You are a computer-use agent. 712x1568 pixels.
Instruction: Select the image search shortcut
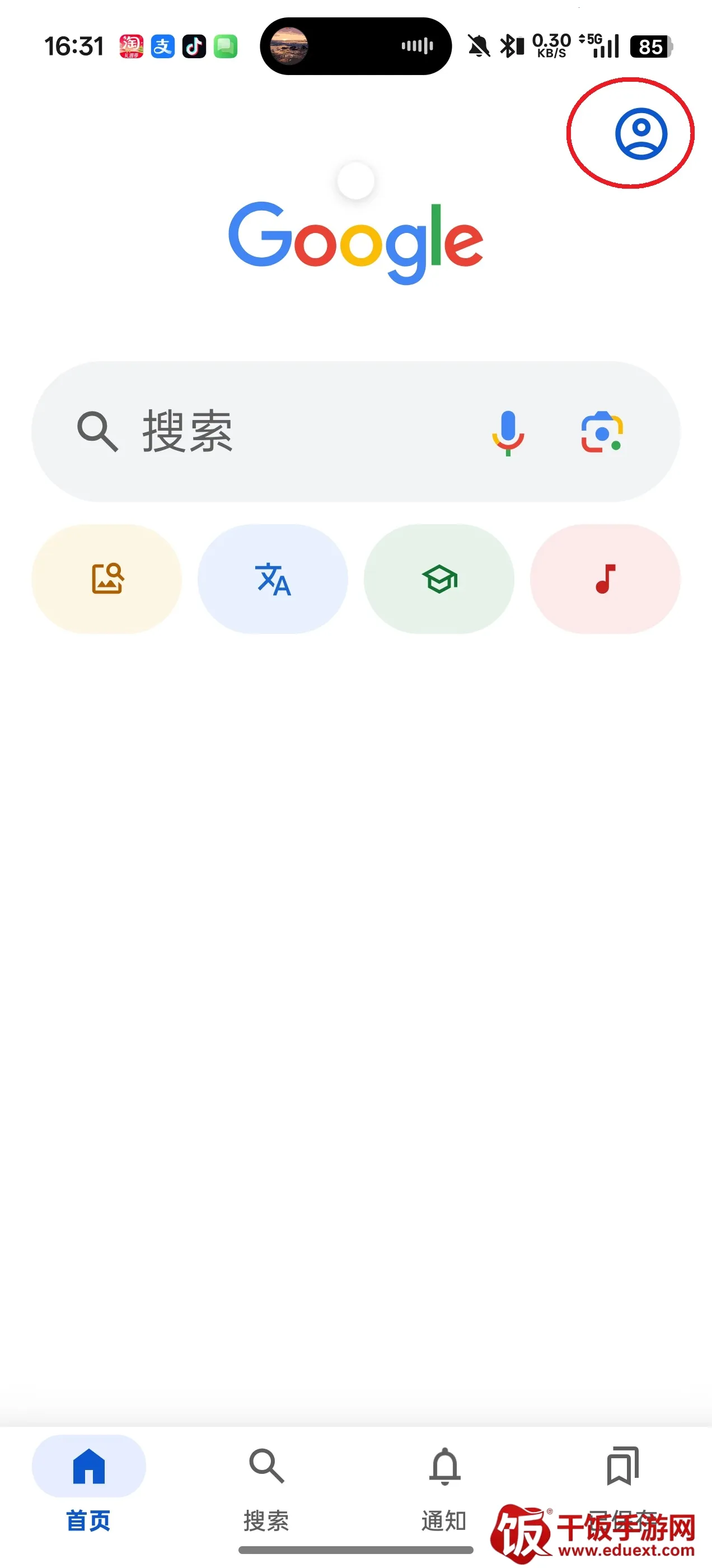point(107,579)
